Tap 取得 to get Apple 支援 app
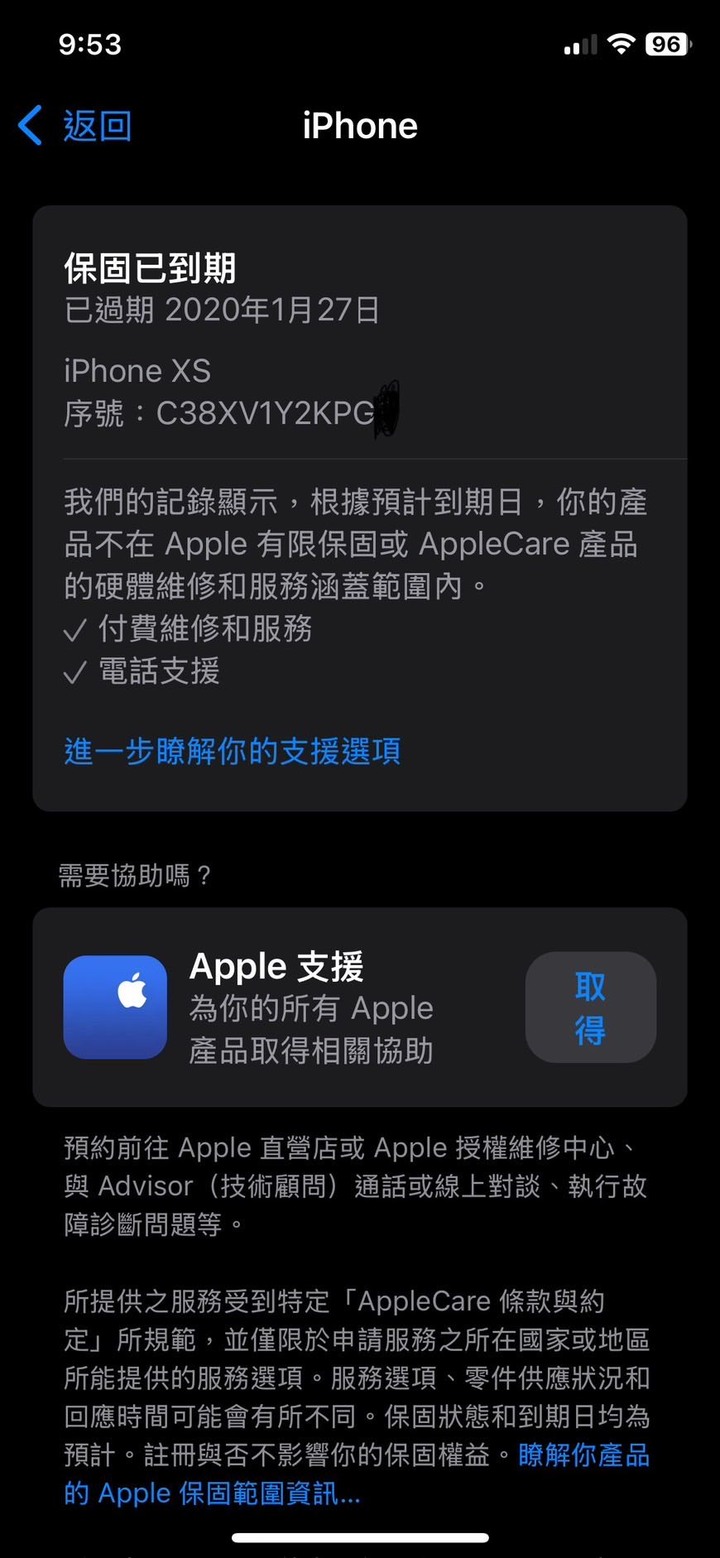The width and height of the screenshot is (720, 1558). [x=590, y=1007]
